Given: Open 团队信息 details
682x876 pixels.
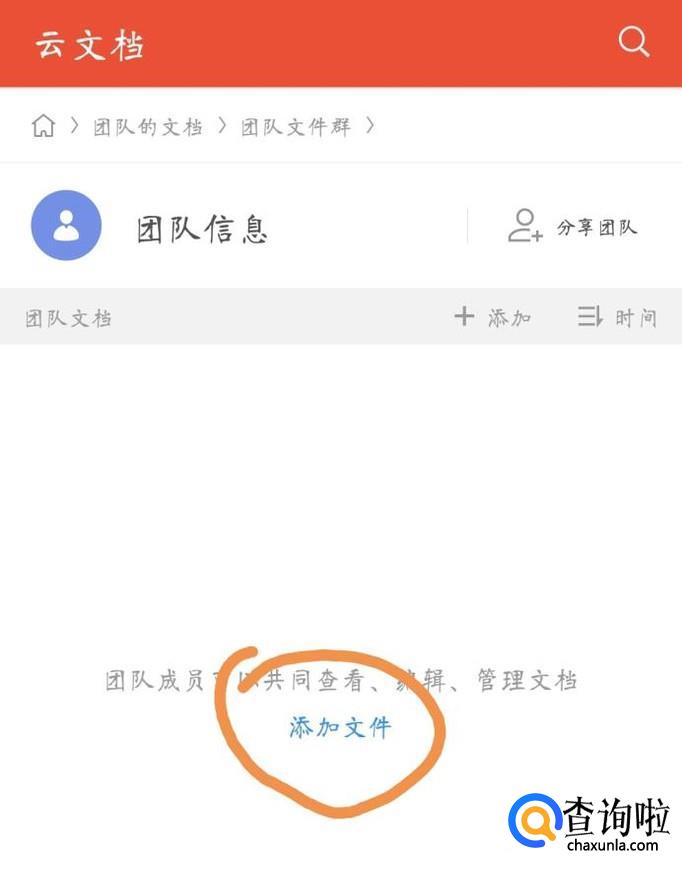Looking at the screenshot, I should [x=202, y=229].
